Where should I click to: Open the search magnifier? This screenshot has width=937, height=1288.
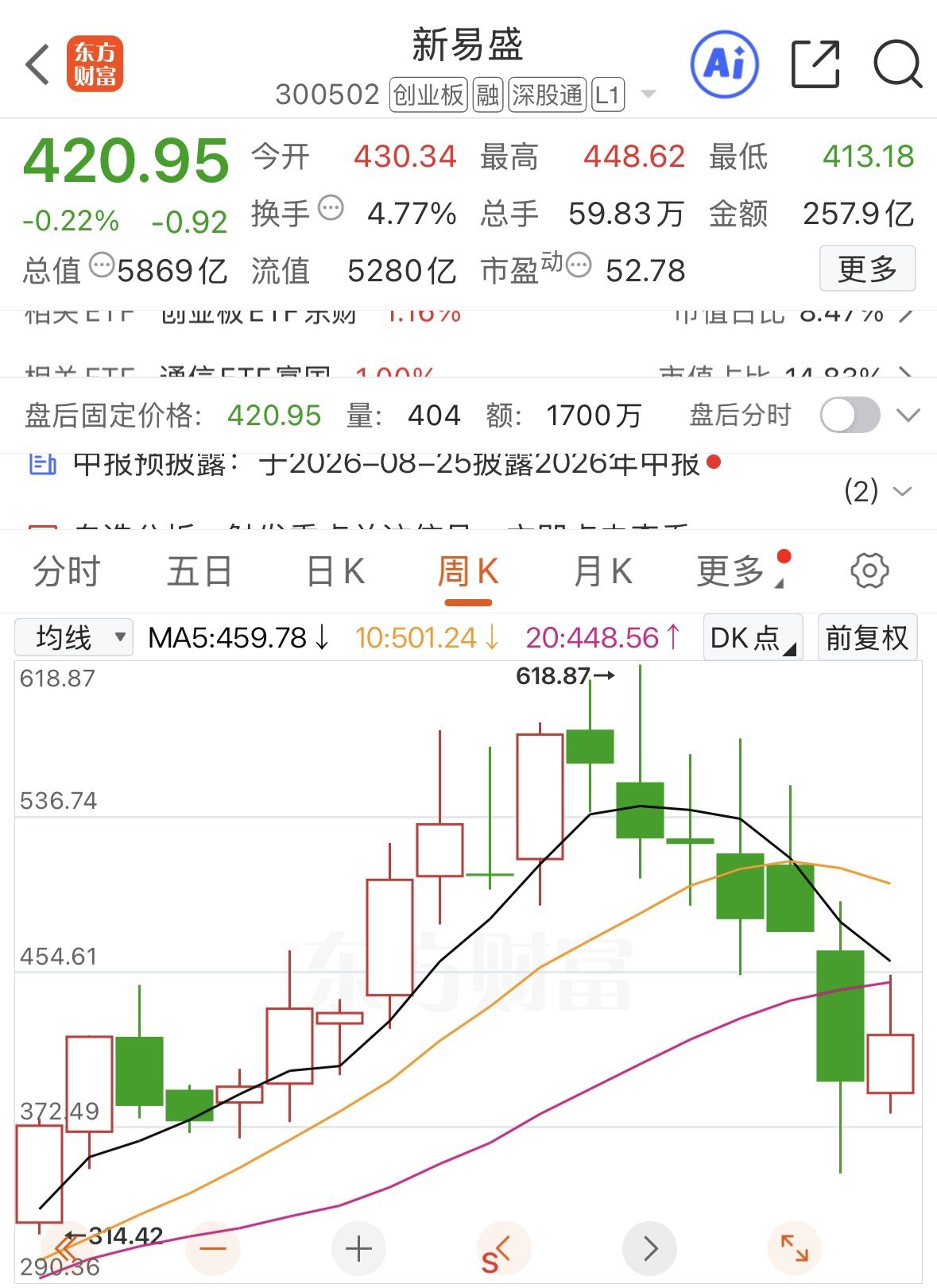pyautogui.click(x=898, y=64)
